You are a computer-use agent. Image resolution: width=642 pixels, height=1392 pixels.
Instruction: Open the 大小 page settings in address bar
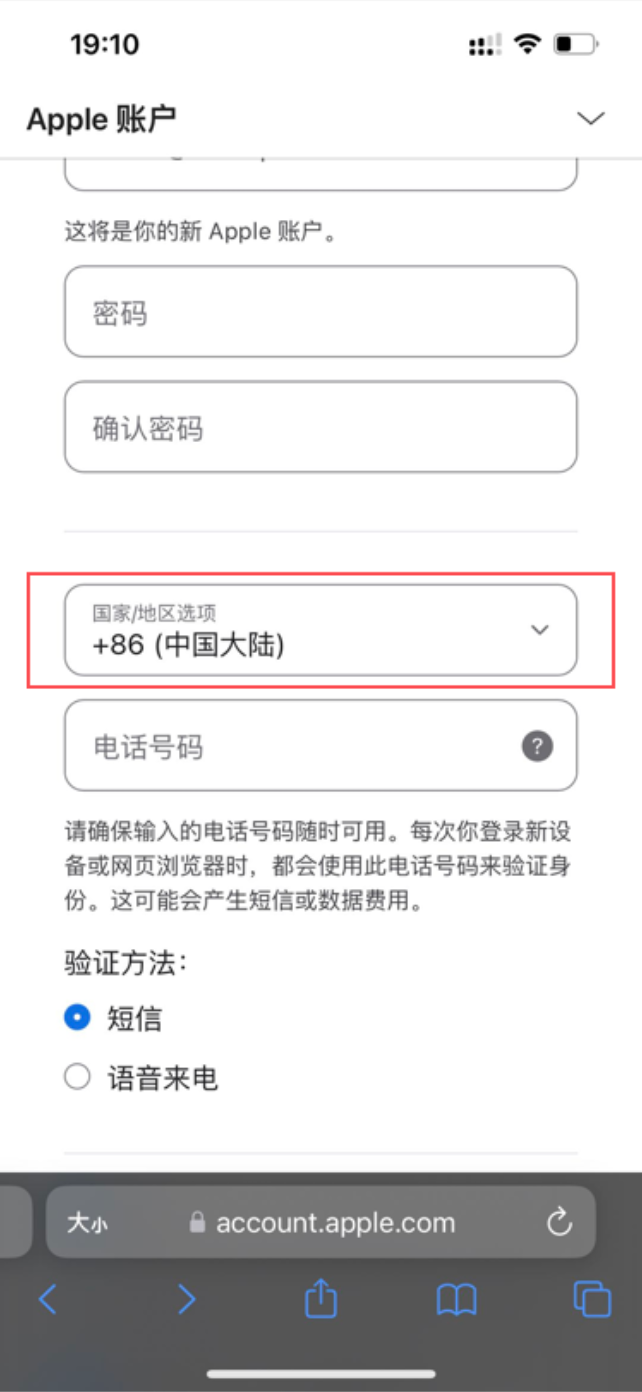point(87,1222)
